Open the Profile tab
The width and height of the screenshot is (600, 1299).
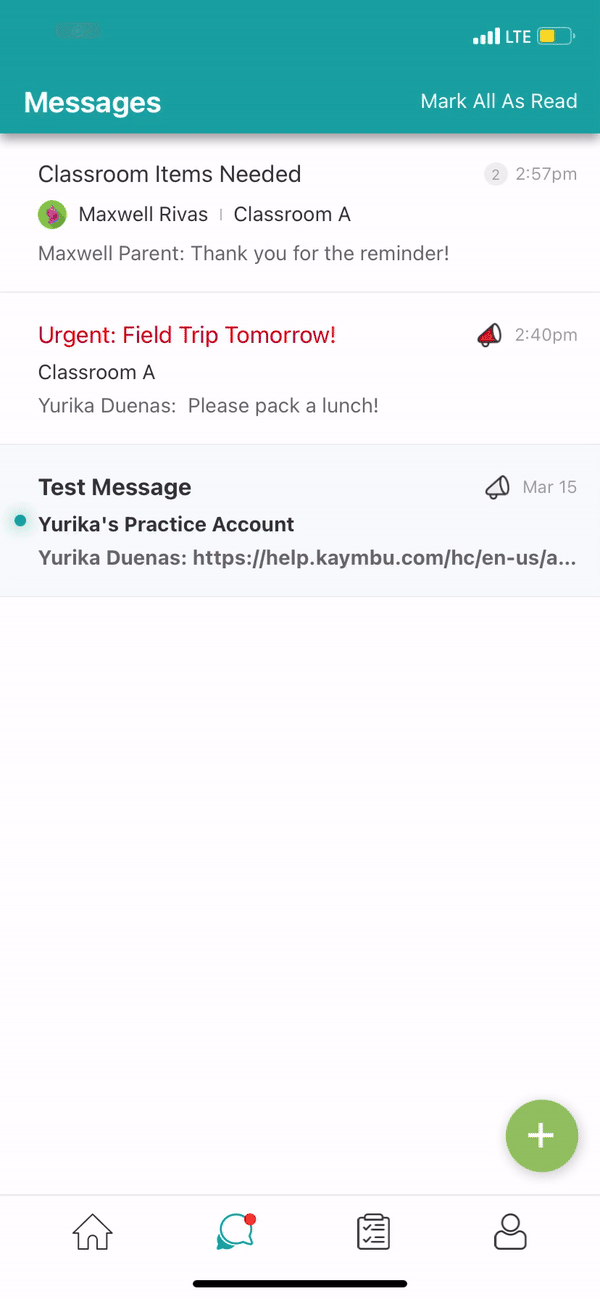pos(510,1231)
